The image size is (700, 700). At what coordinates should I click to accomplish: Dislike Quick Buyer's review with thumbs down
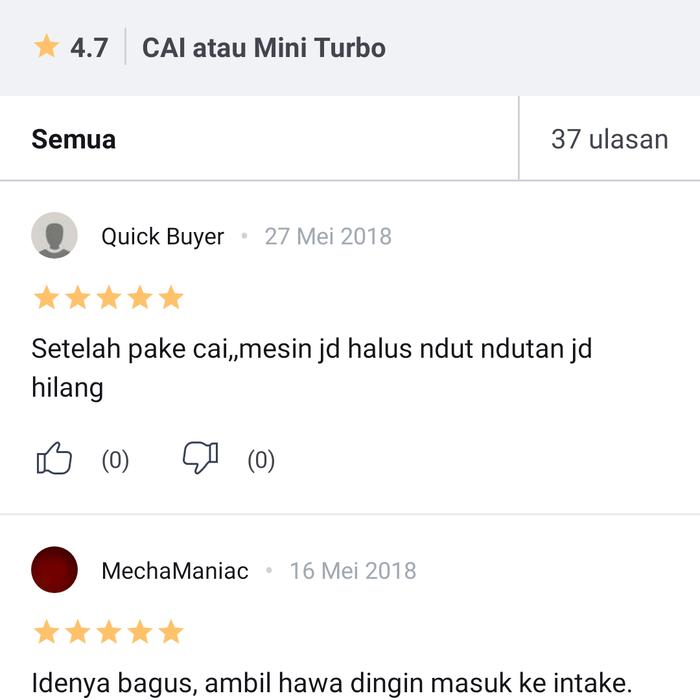tap(200, 459)
